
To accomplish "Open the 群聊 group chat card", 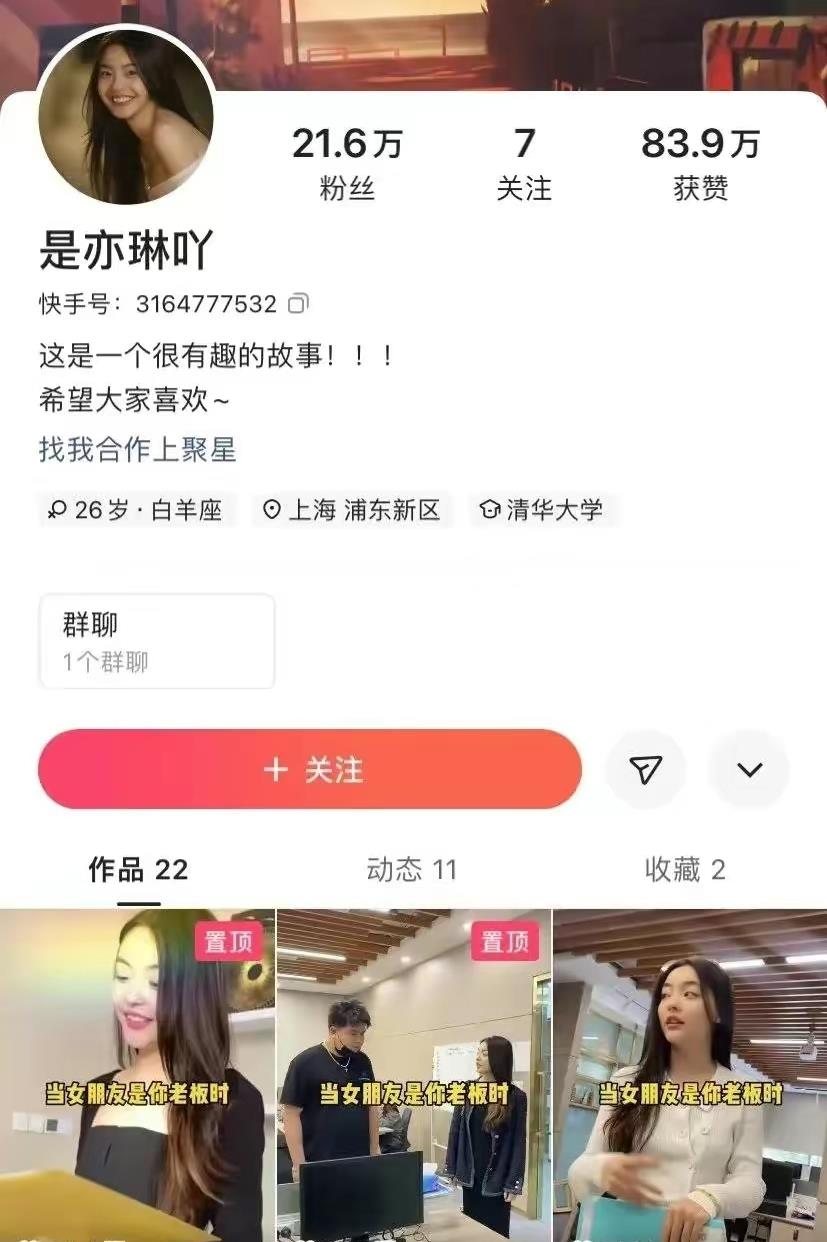I will 157,641.
